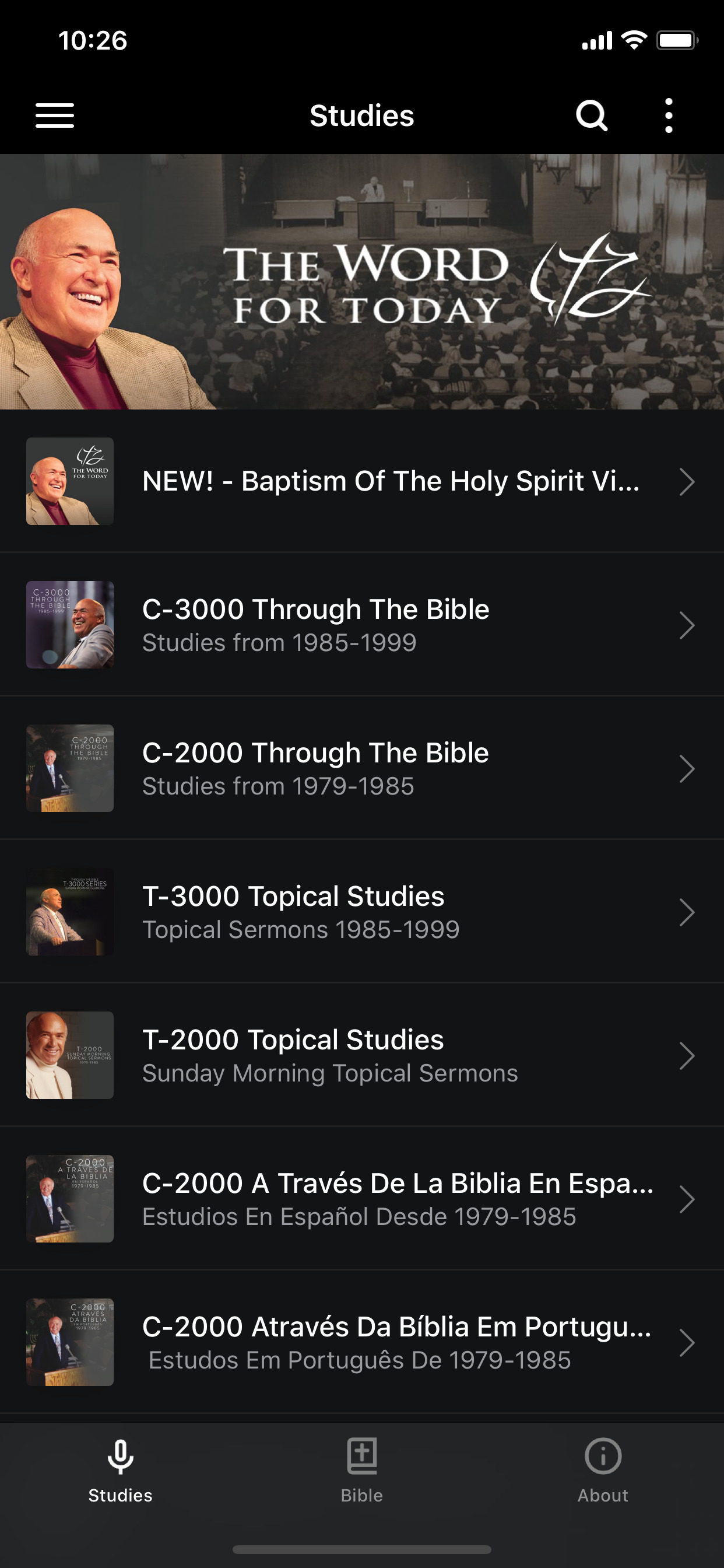Open the hamburger drawer menu
Viewport: 724px width, 1568px height.
(55, 116)
